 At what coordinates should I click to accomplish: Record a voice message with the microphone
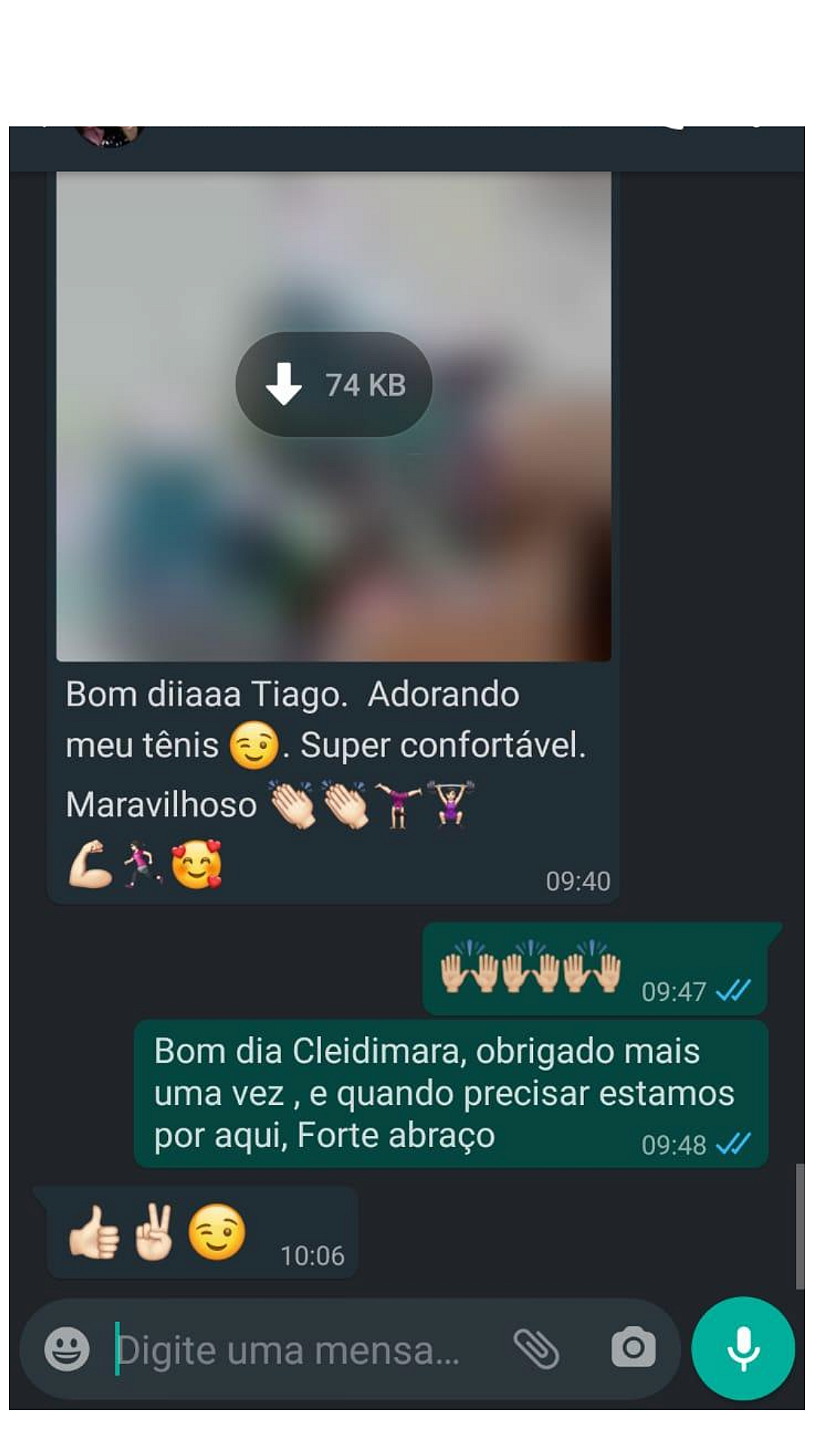point(743,1348)
